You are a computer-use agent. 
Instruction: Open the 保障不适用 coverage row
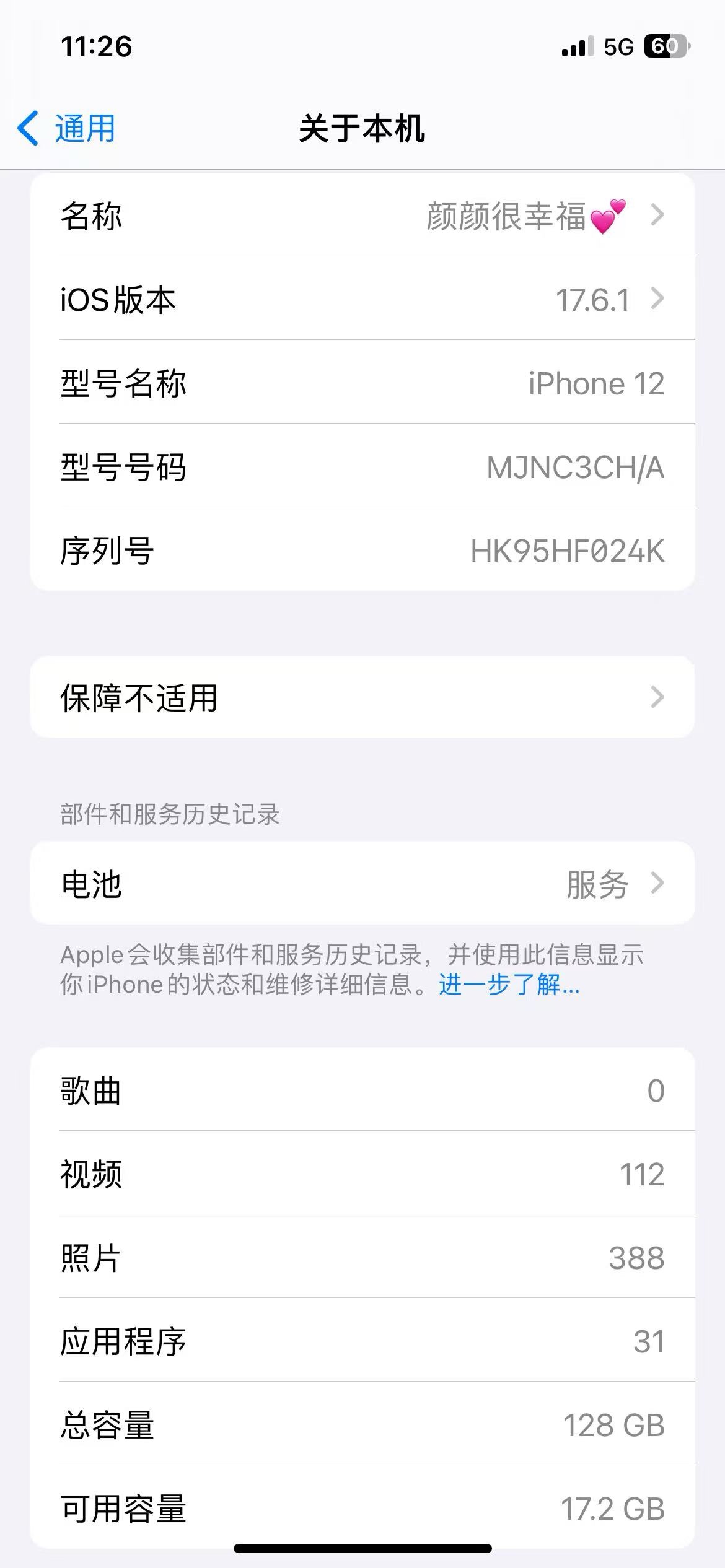point(362,697)
